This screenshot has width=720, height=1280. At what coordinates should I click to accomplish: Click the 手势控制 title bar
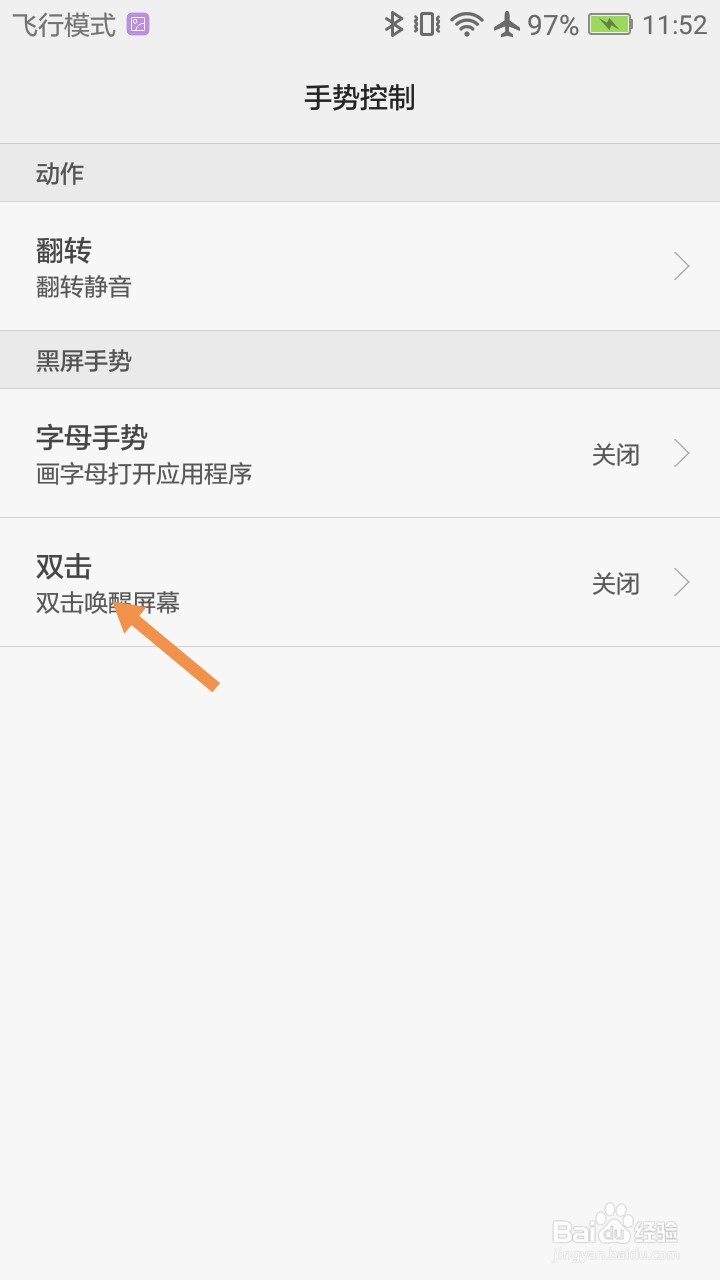click(360, 97)
